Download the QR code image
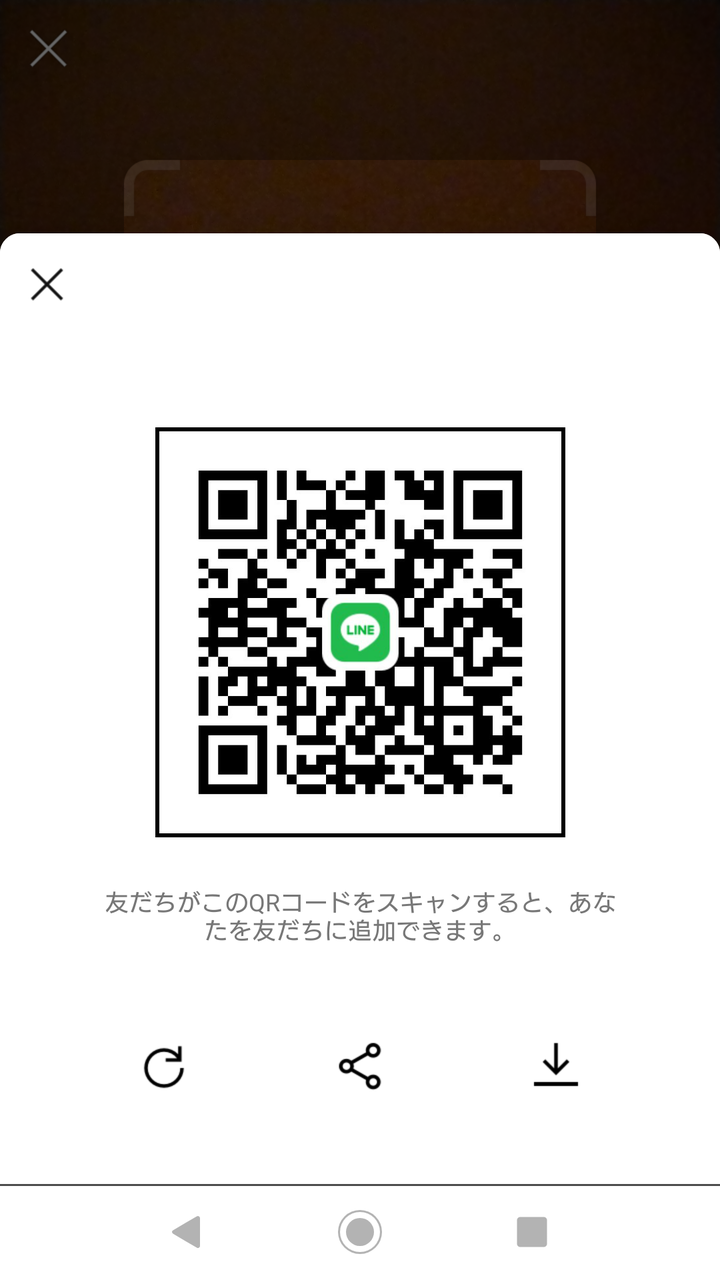The image size is (720, 1280). pyautogui.click(x=556, y=1066)
